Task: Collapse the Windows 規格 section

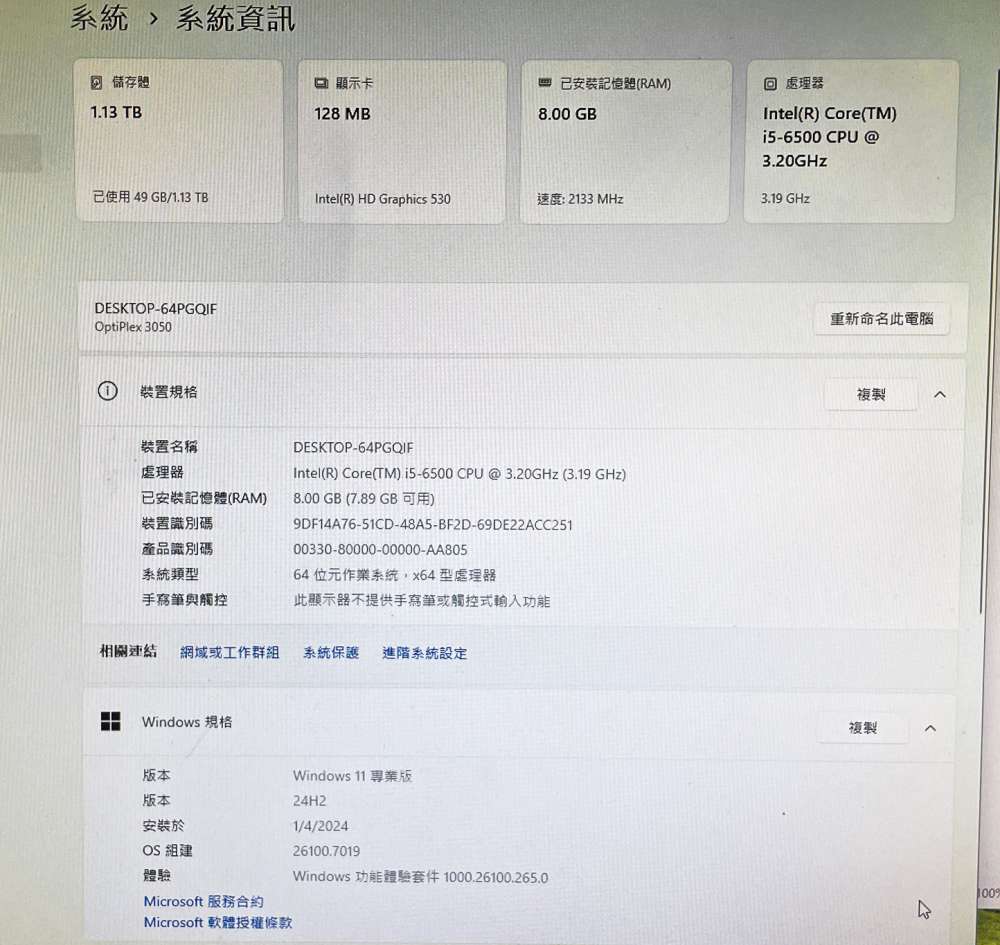Action: [x=930, y=729]
